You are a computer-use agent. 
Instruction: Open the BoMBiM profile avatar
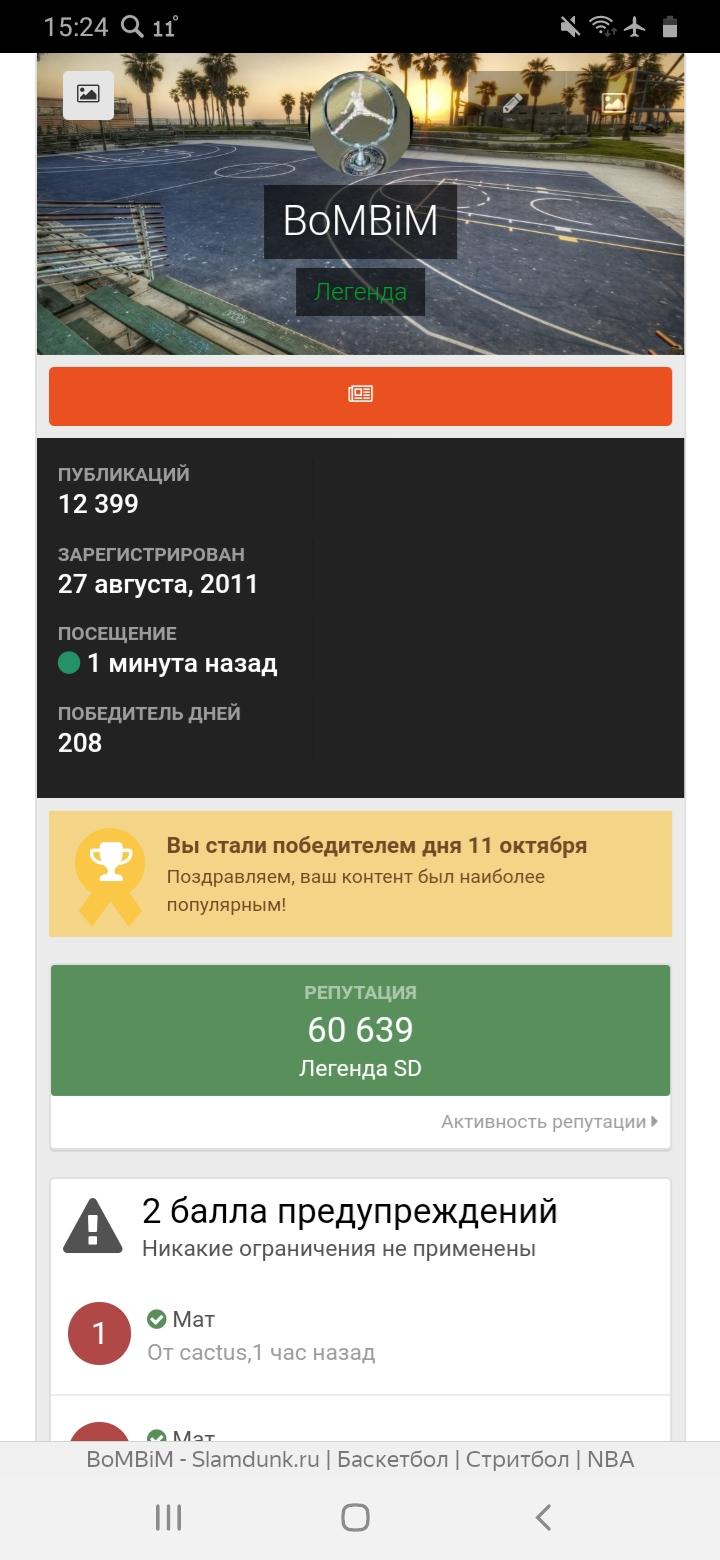point(360,122)
